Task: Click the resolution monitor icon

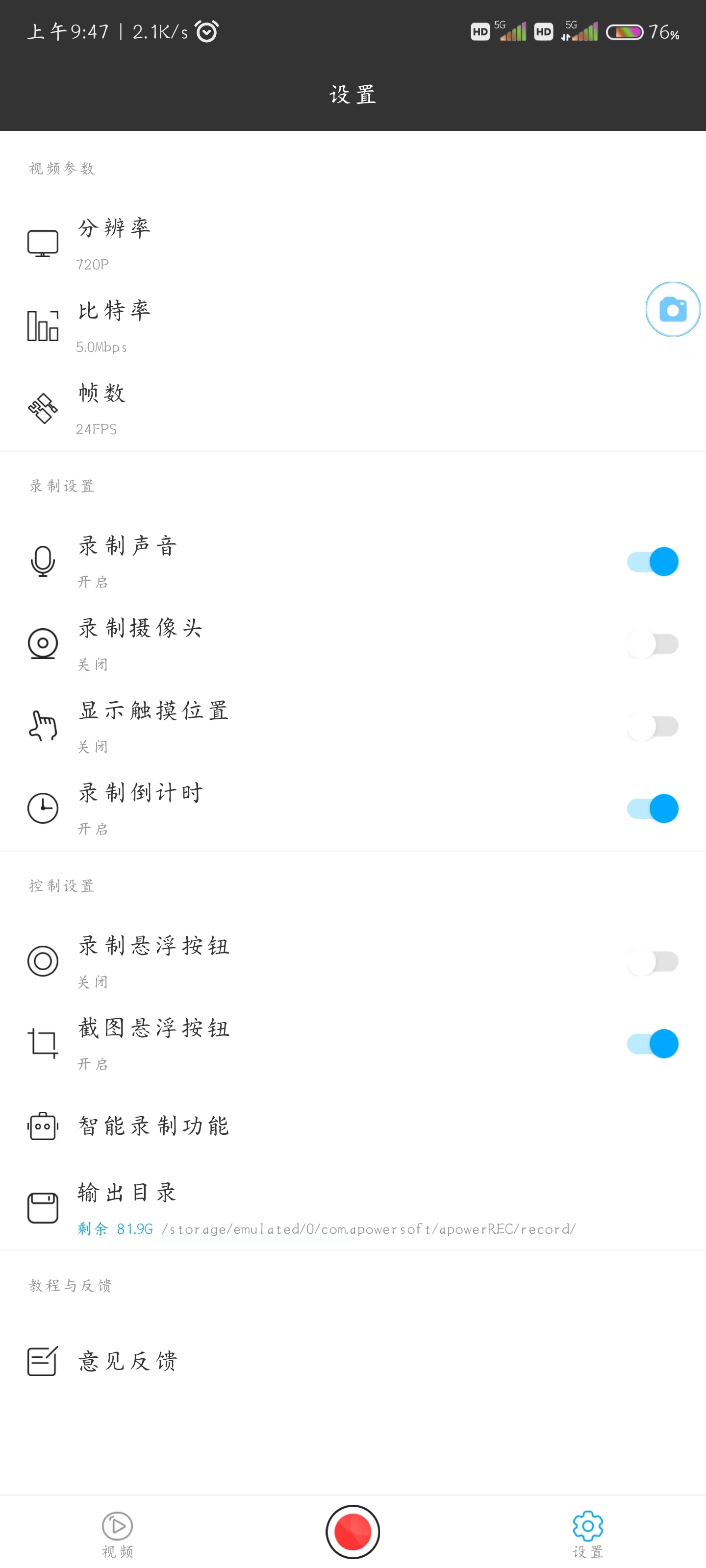Action: click(43, 242)
